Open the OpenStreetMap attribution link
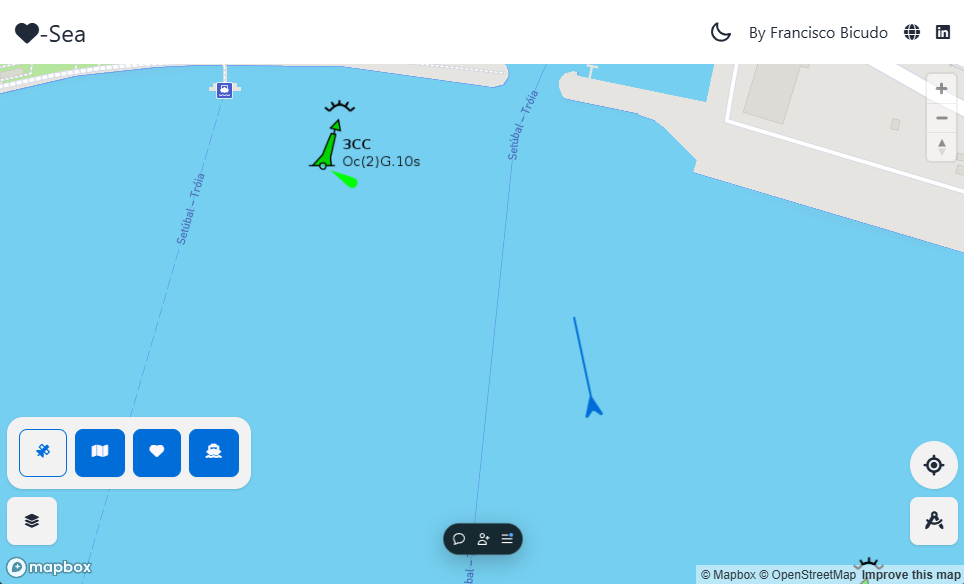The height and width of the screenshot is (584, 964). pyautogui.click(x=807, y=575)
